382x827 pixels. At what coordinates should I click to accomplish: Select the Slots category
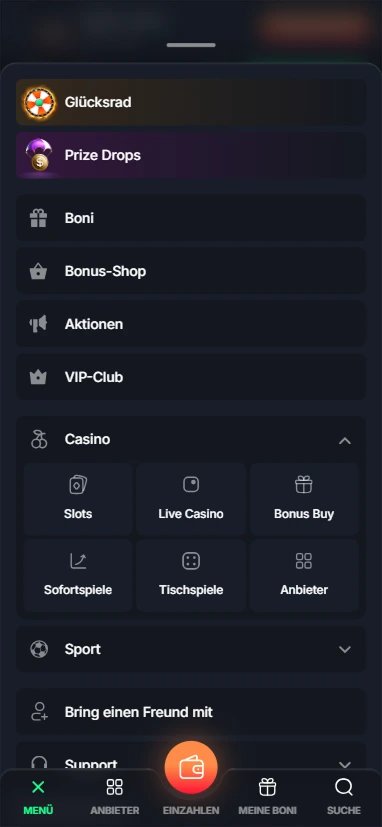(78, 499)
